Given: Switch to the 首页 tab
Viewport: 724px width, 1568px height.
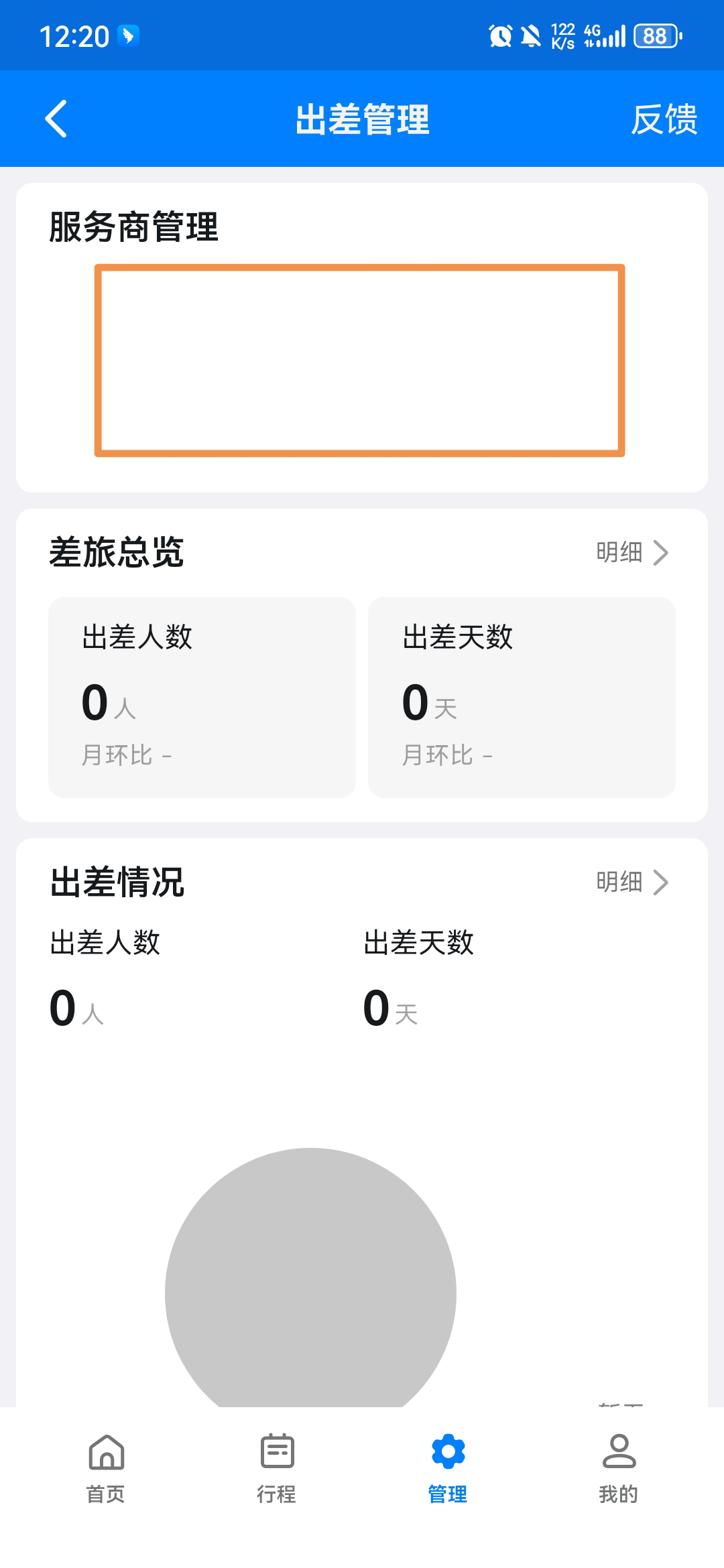Looking at the screenshot, I should [106, 1469].
